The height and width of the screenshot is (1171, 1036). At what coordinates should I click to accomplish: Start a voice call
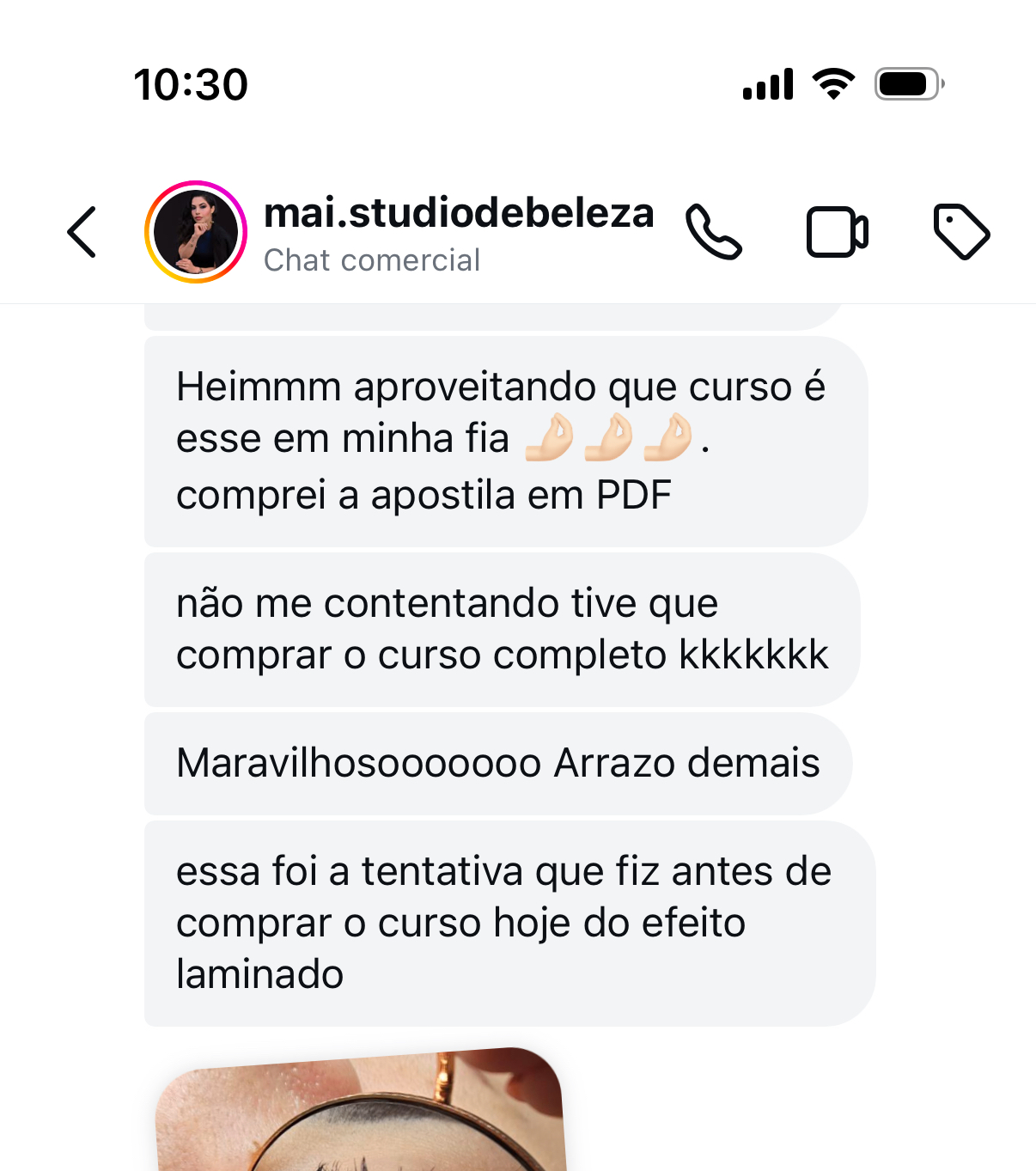713,232
